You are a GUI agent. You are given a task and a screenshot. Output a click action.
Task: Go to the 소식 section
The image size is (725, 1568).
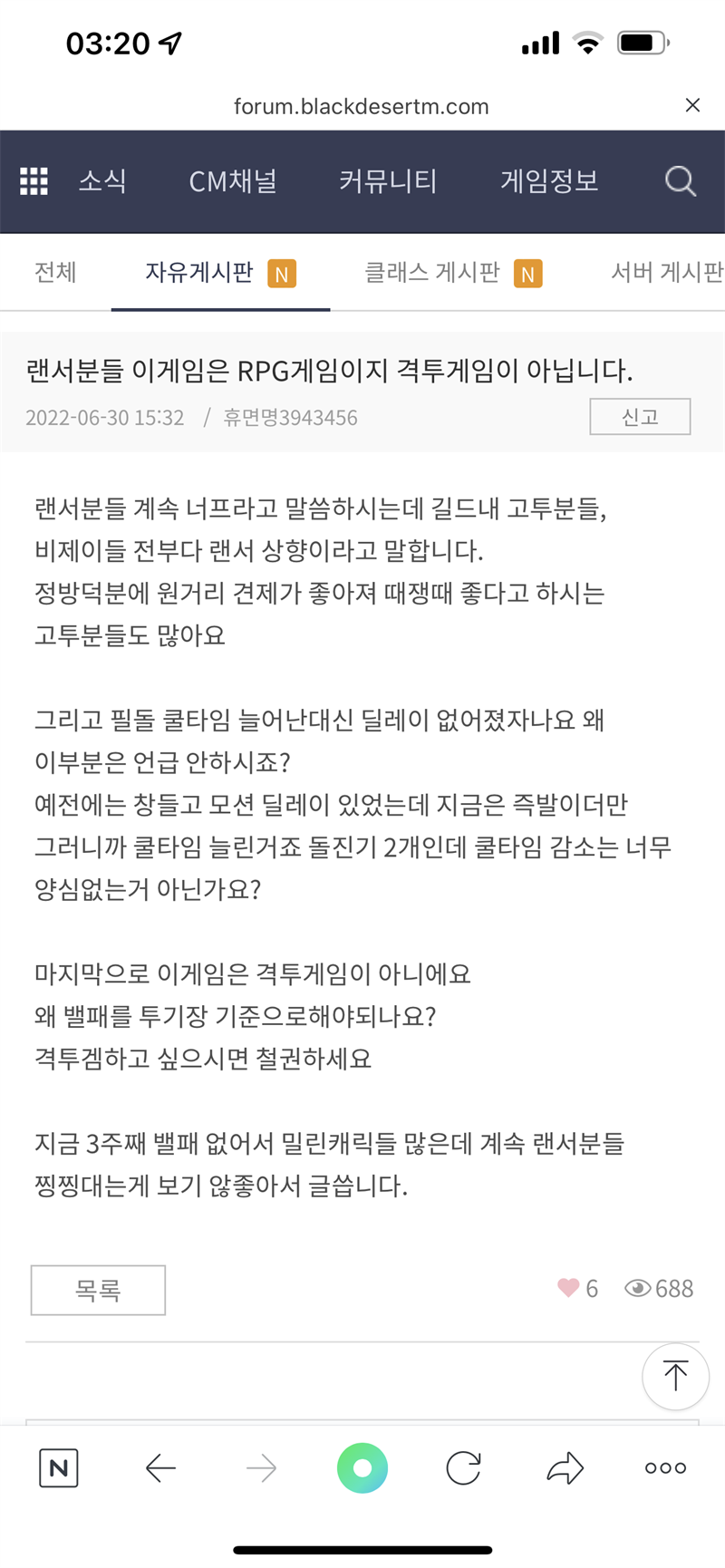click(102, 181)
